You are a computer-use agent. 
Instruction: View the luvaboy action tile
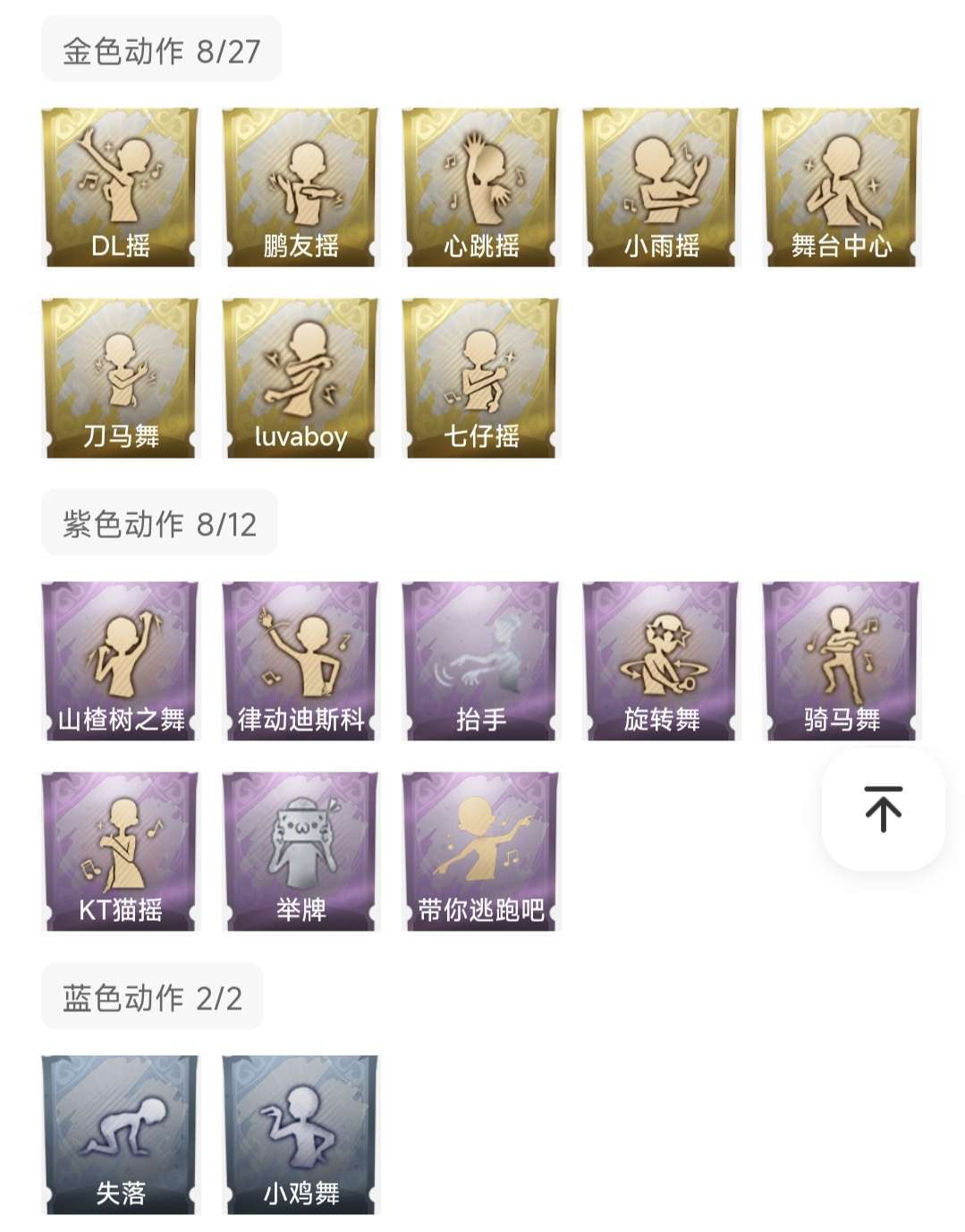[301, 378]
